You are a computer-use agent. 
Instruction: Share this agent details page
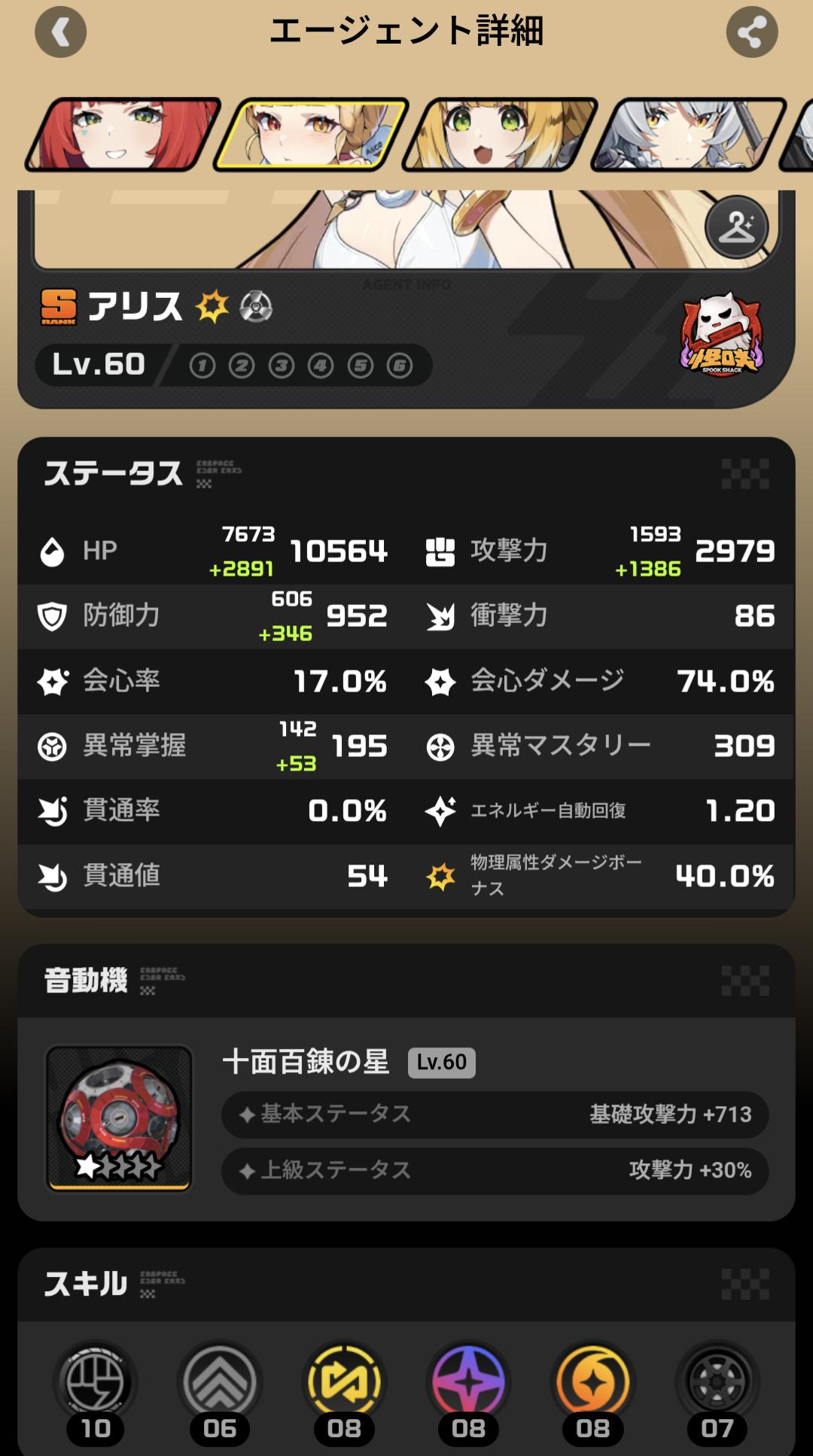click(751, 32)
